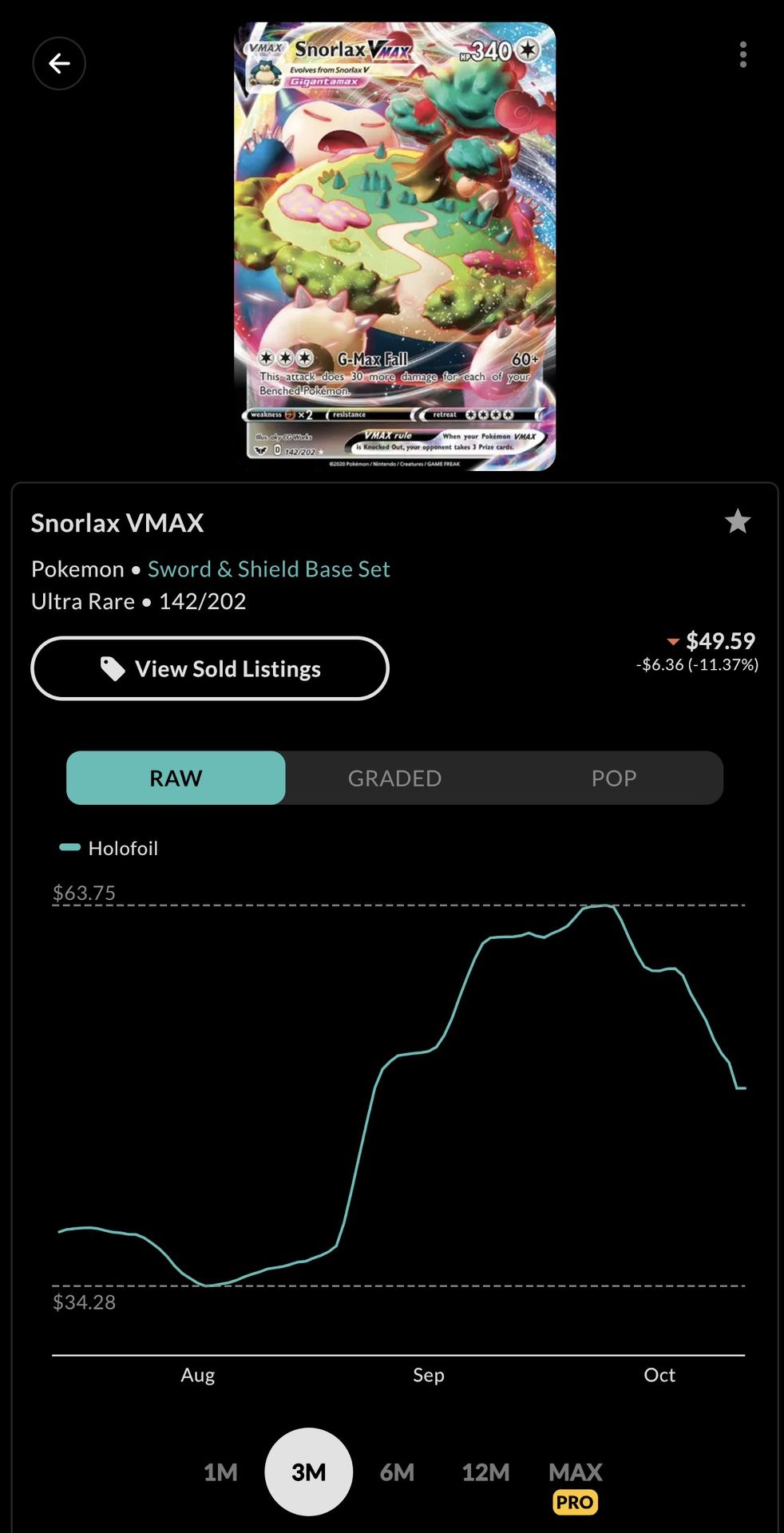Select the 3M chart range
The height and width of the screenshot is (1533, 784).
coord(309,1472)
